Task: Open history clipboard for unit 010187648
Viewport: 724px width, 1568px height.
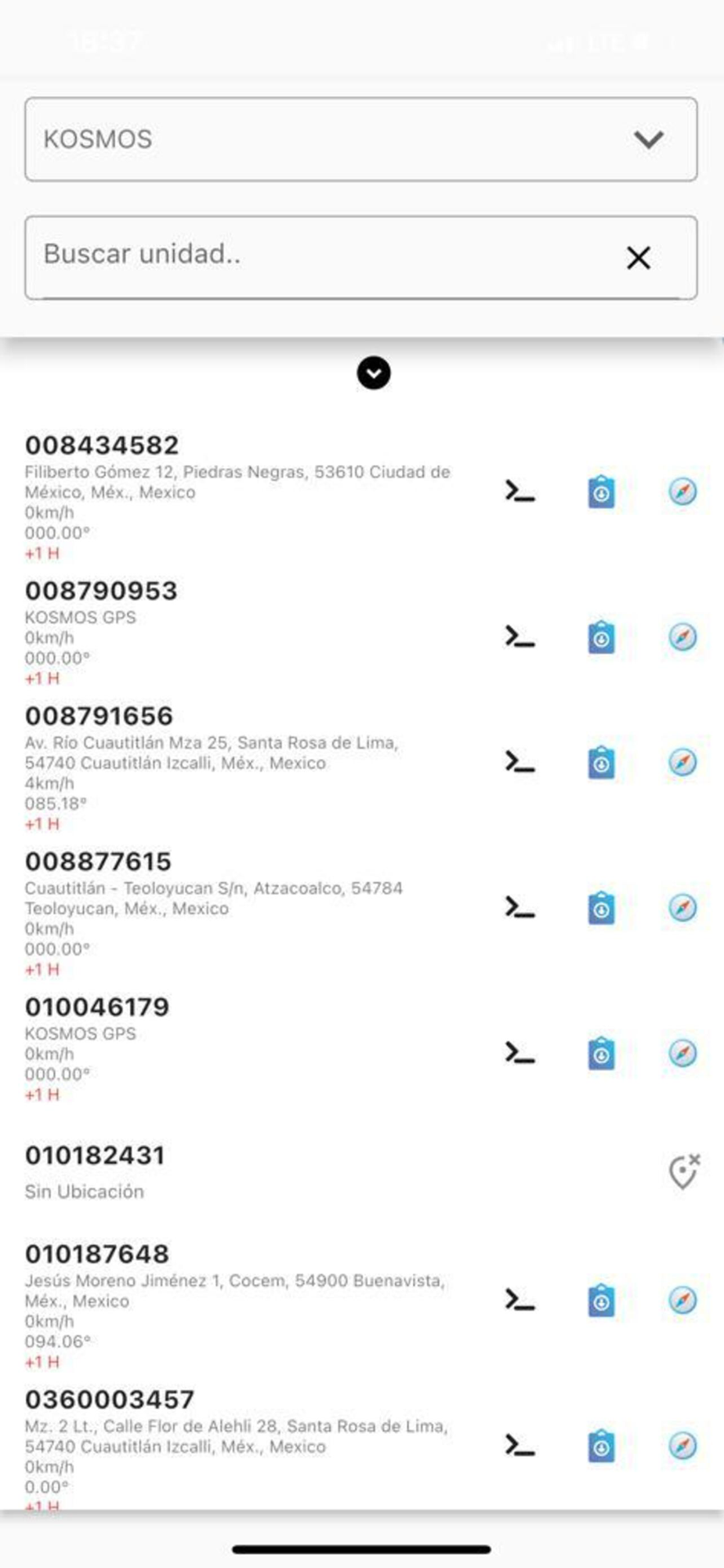Action: (601, 1301)
